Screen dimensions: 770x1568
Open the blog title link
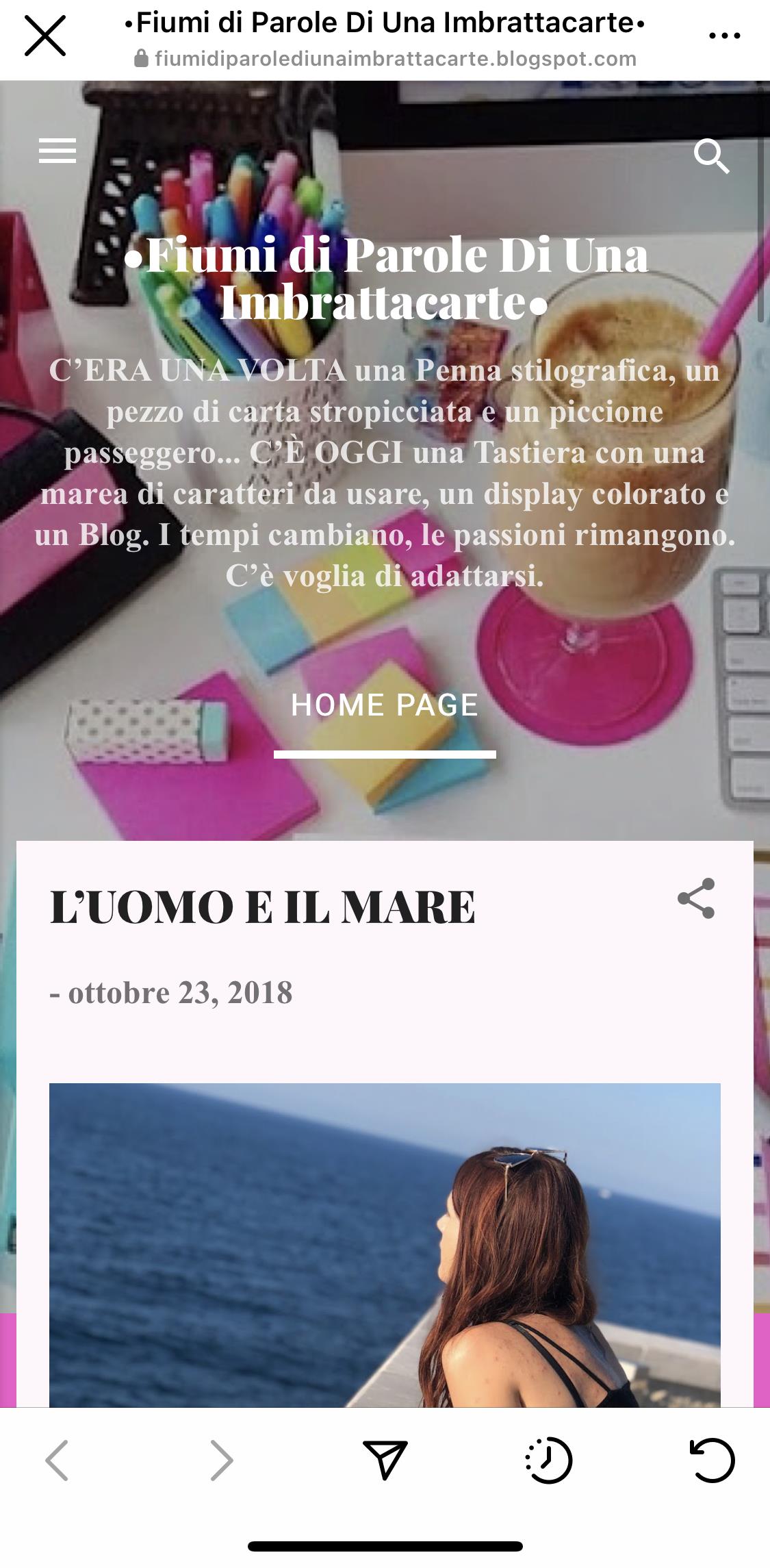(385, 278)
